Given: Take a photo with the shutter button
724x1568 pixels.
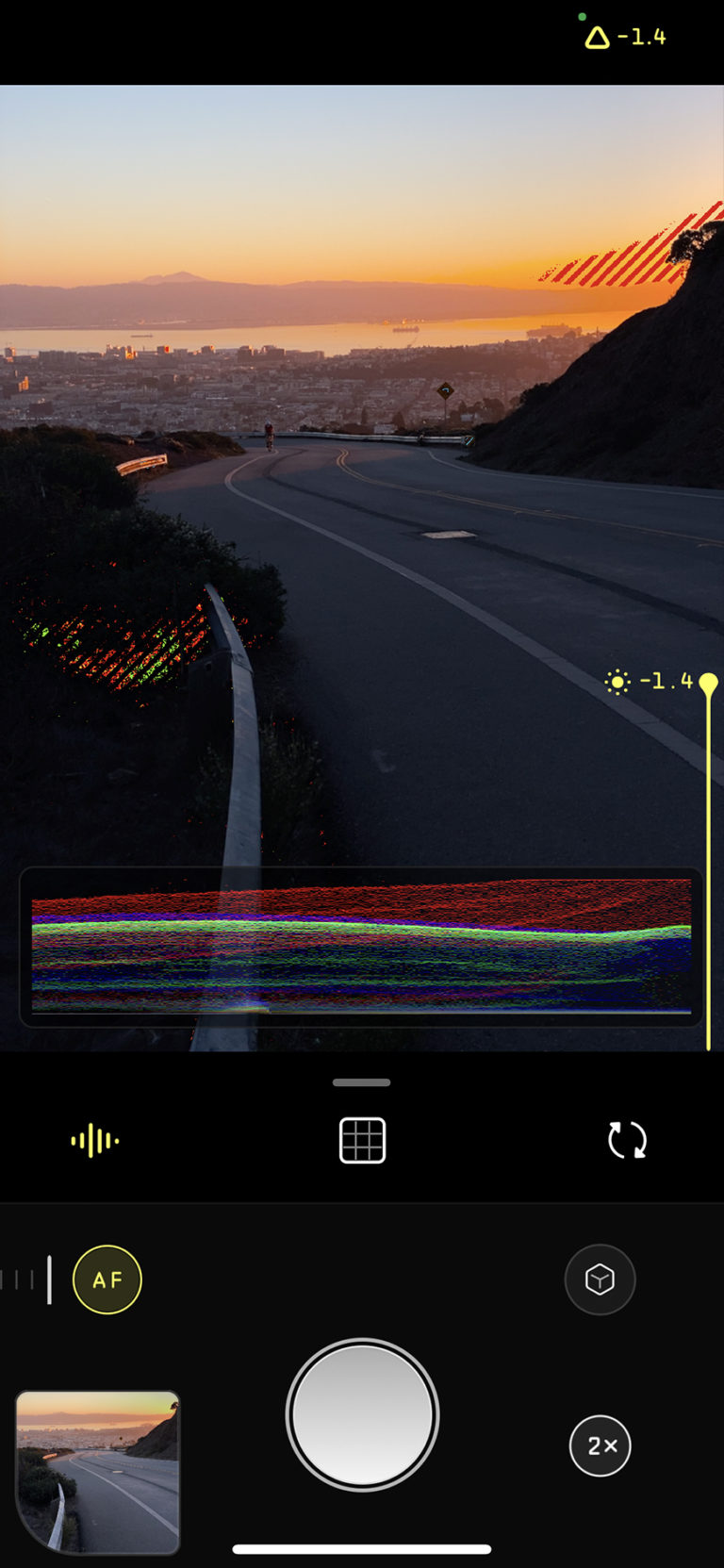Looking at the screenshot, I should click(362, 1414).
